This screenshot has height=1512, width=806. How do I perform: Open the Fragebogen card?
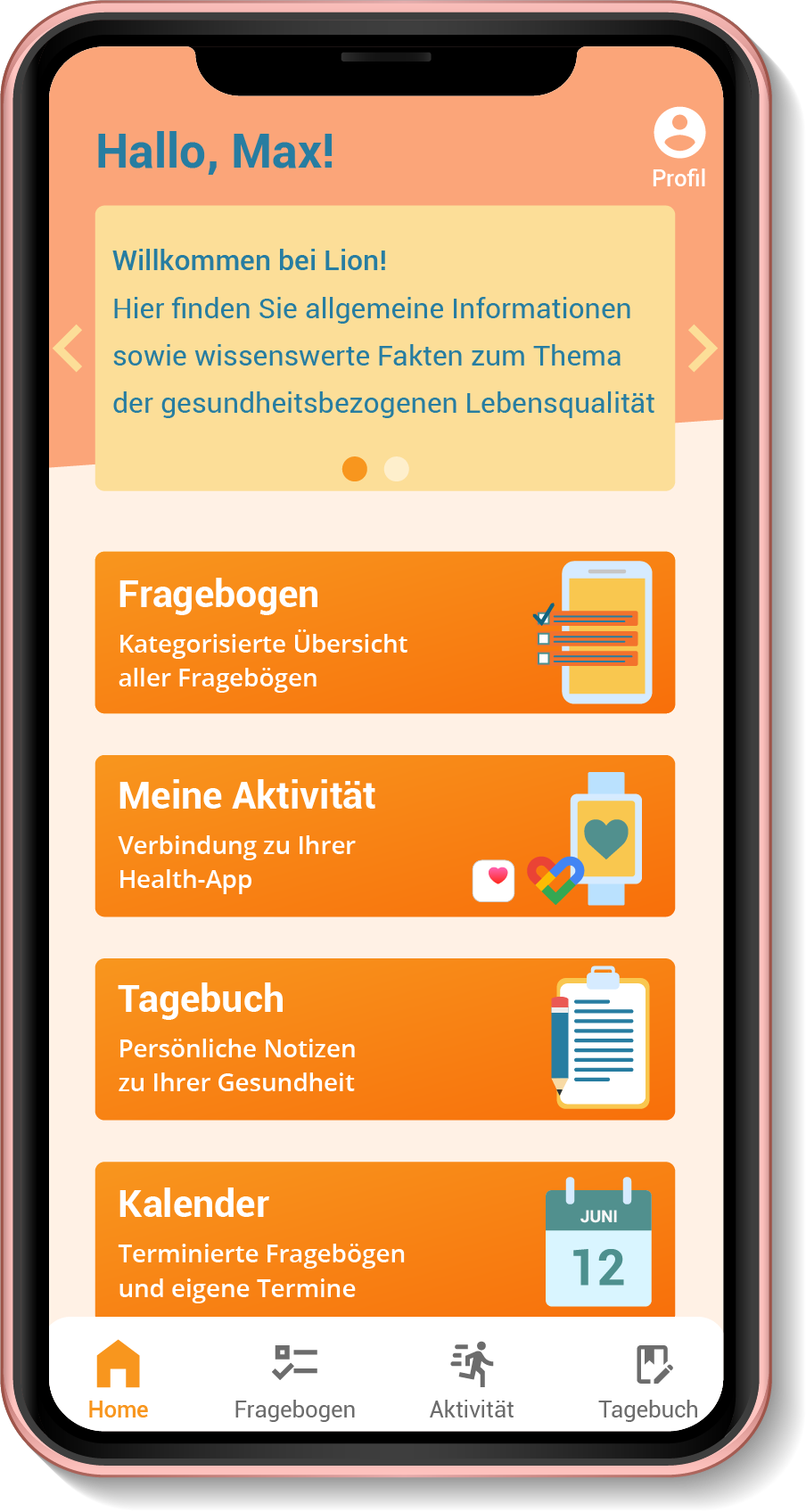[x=385, y=632]
